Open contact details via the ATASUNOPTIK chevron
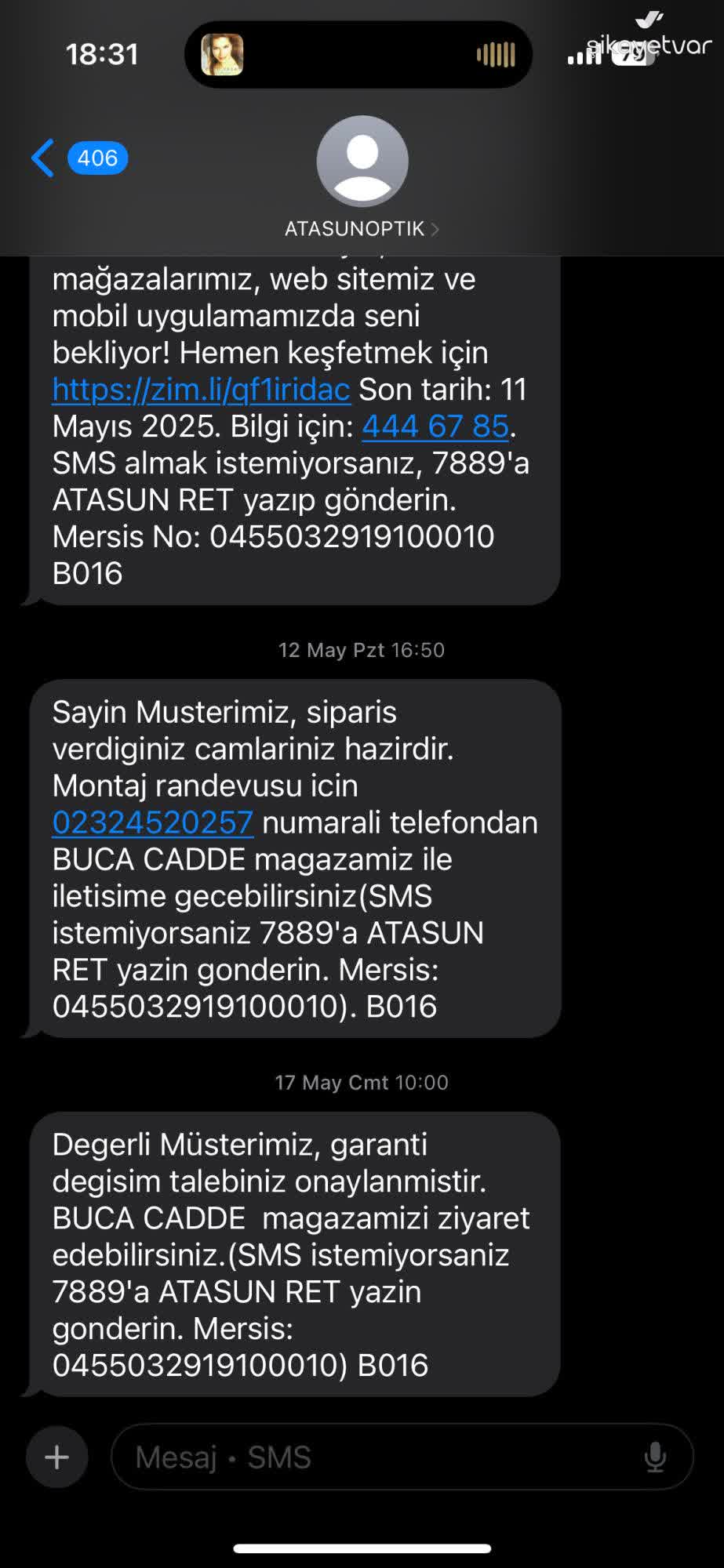The height and width of the screenshot is (1568, 724). 437,229
